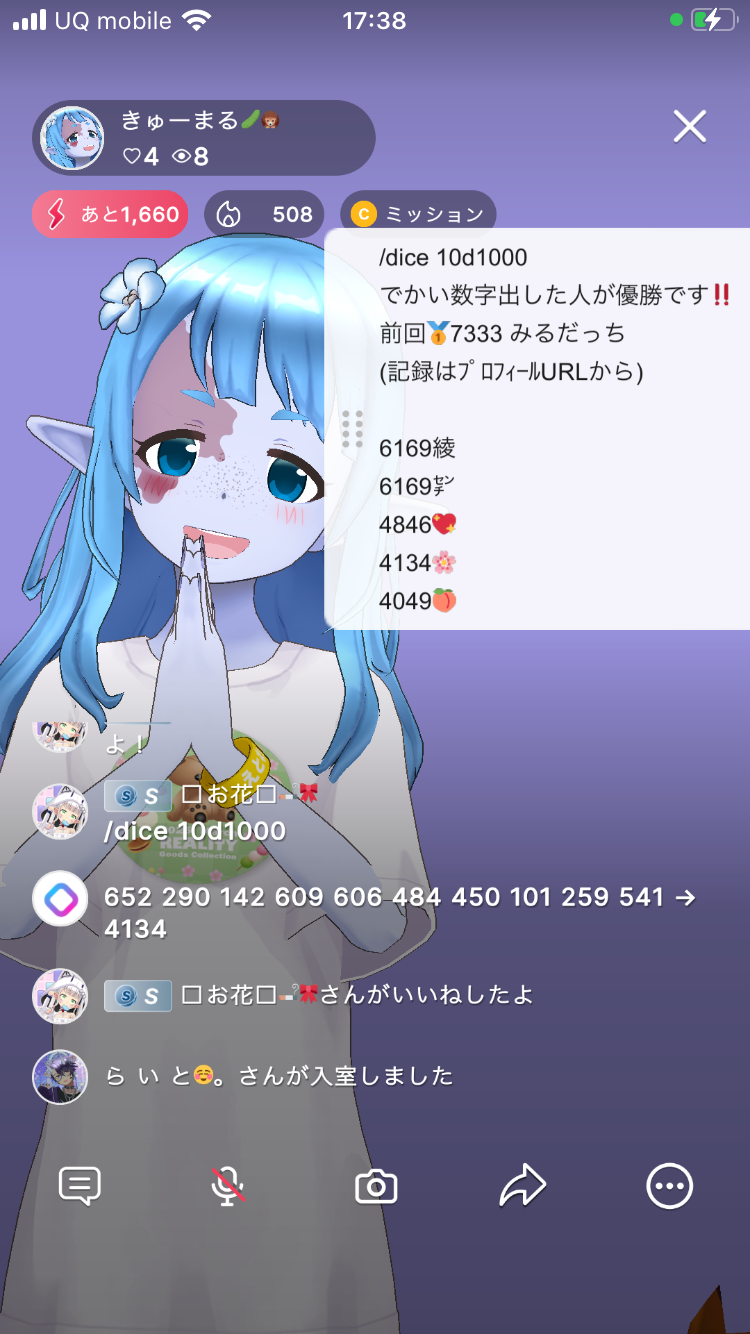The width and height of the screenshot is (750, 1334).
Task: Open the dice bot avatar beside the 4134 result
Action: click(x=60, y=899)
